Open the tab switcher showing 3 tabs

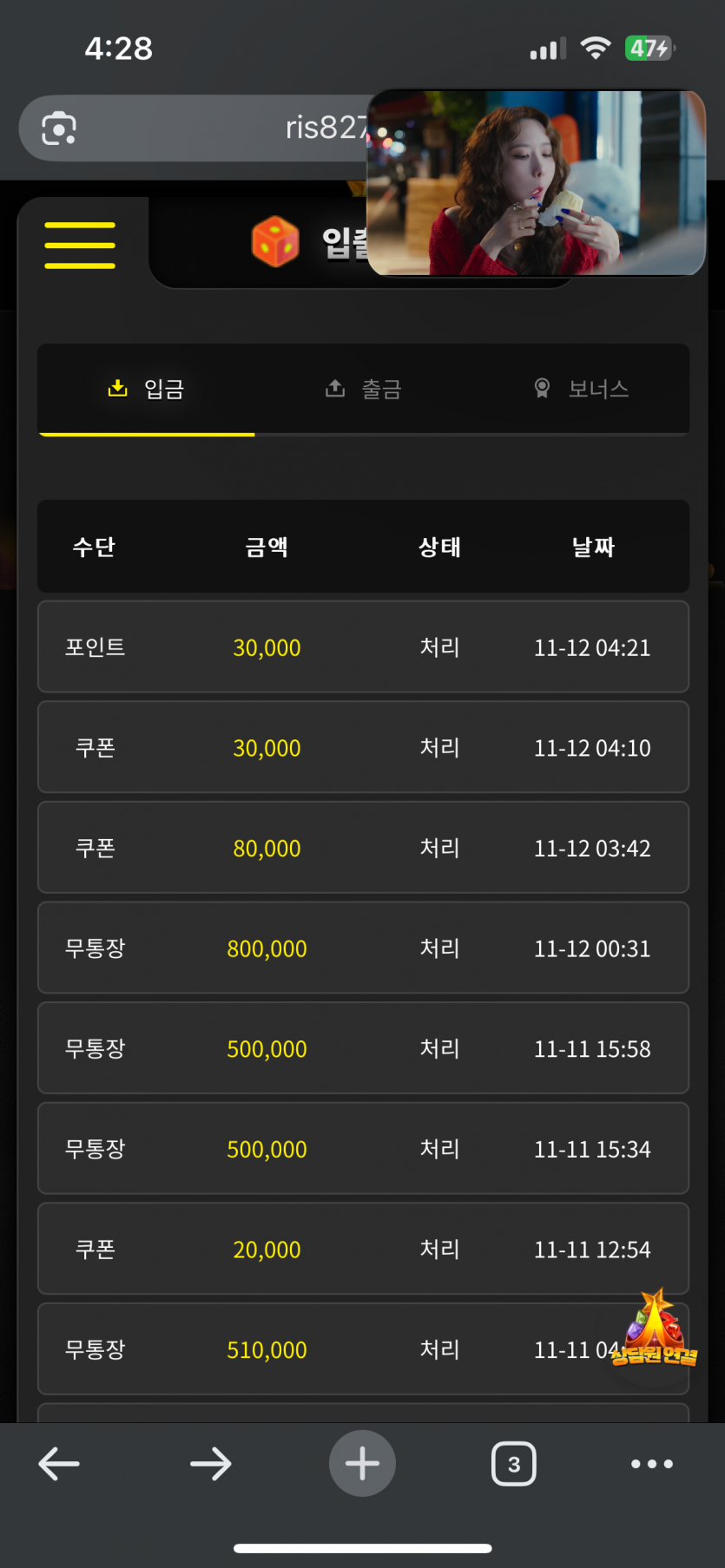tap(514, 1464)
